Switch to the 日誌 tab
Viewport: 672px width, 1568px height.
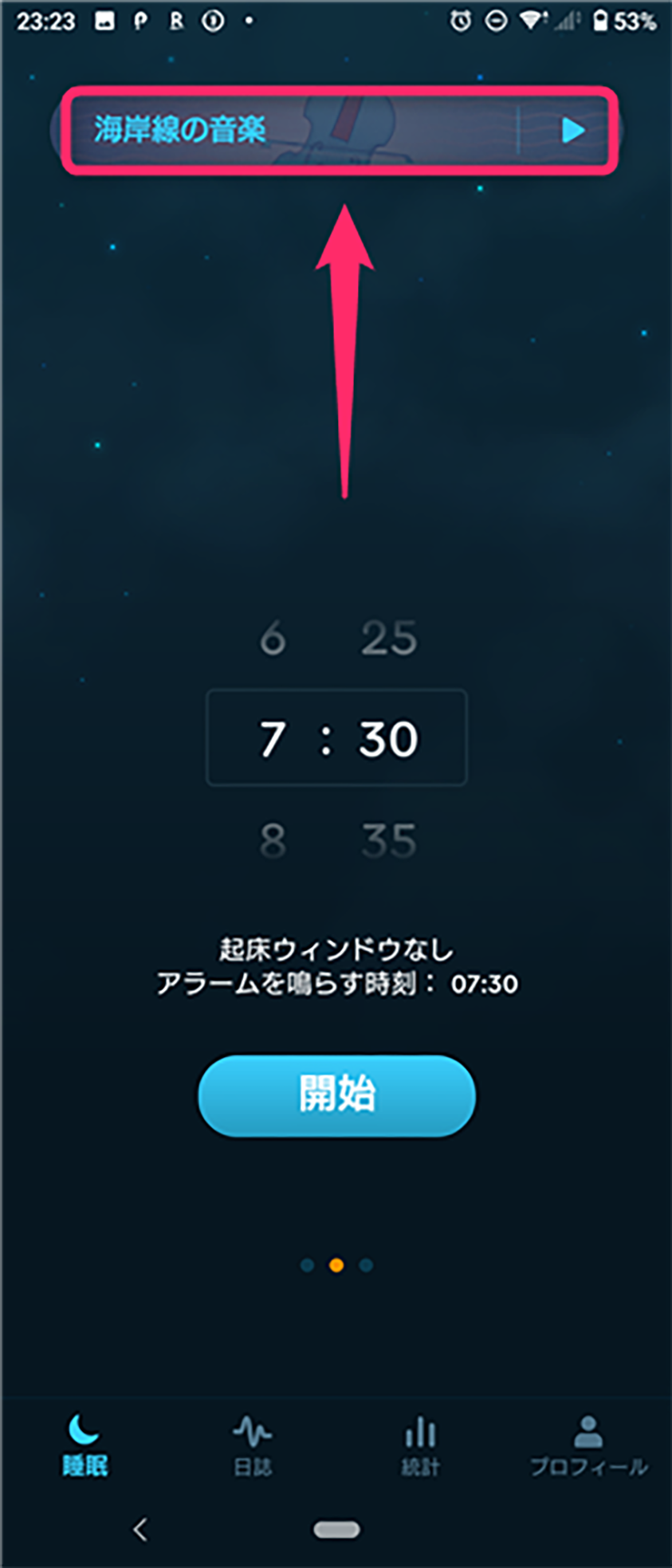pyautogui.click(x=253, y=1446)
